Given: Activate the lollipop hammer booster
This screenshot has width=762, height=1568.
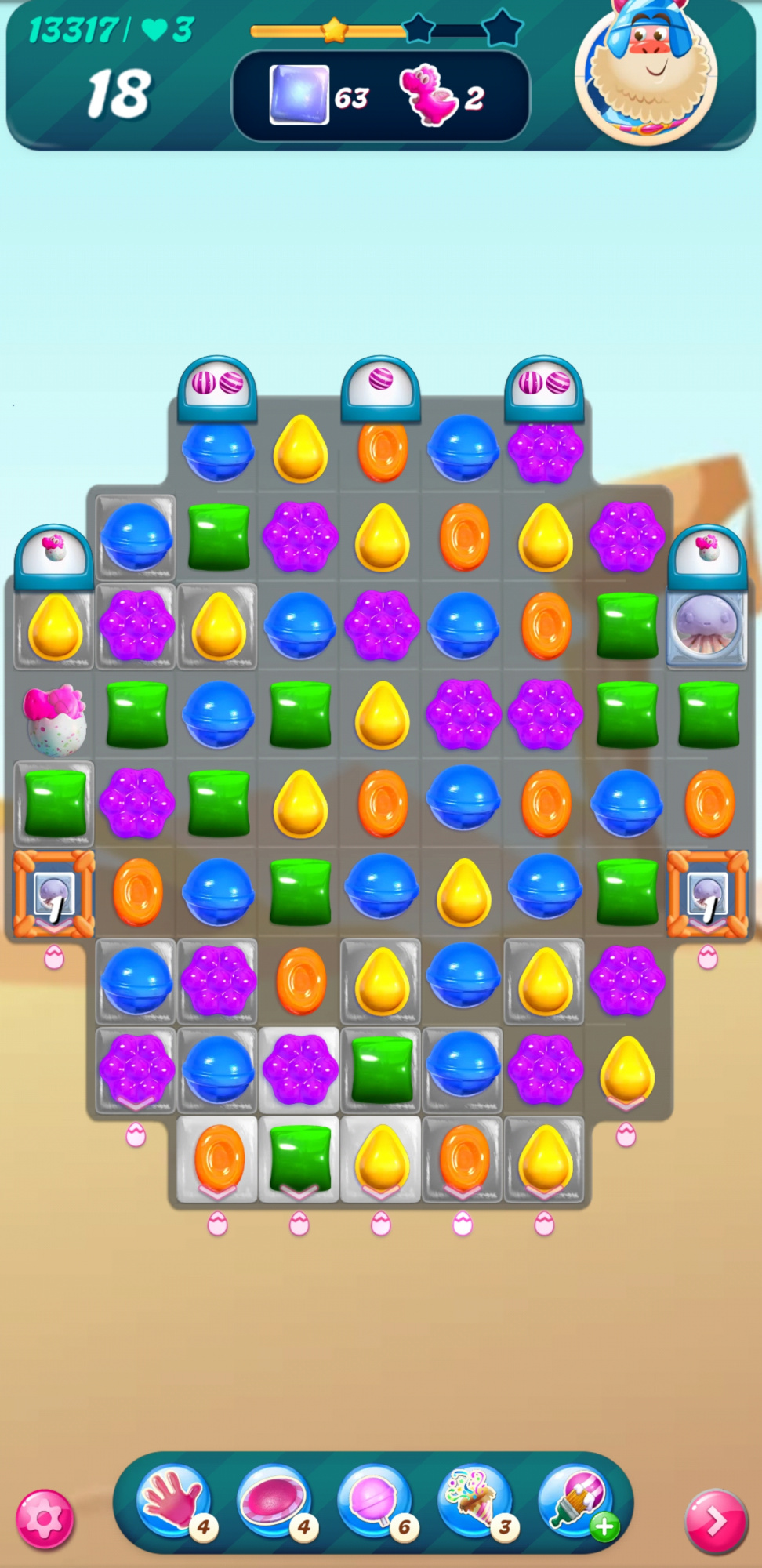Looking at the screenshot, I should click(x=374, y=1501).
